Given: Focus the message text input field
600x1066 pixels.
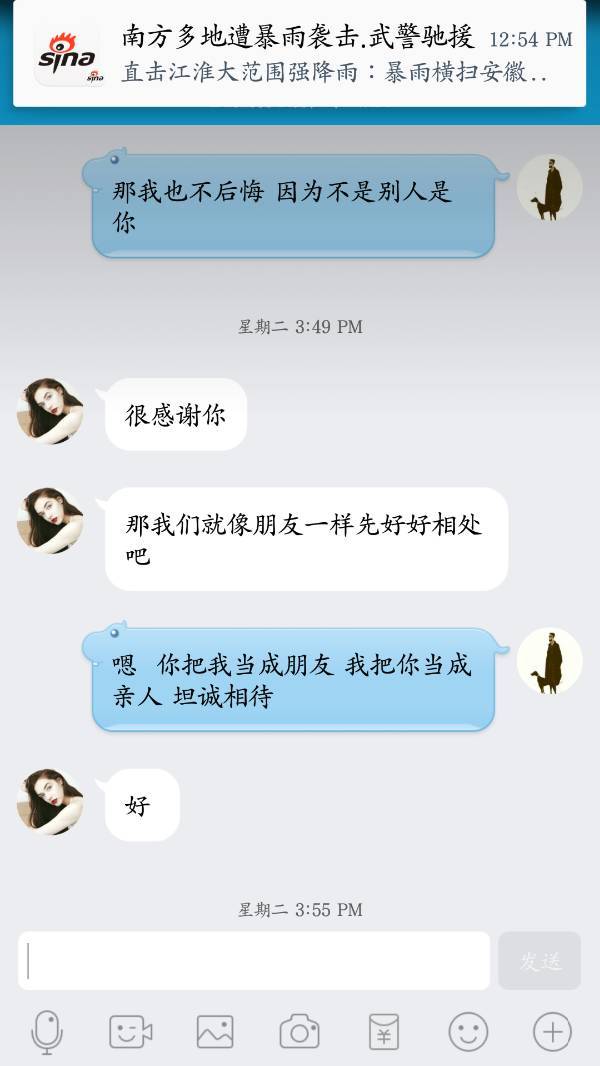Looking at the screenshot, I should tap(254, 961).
